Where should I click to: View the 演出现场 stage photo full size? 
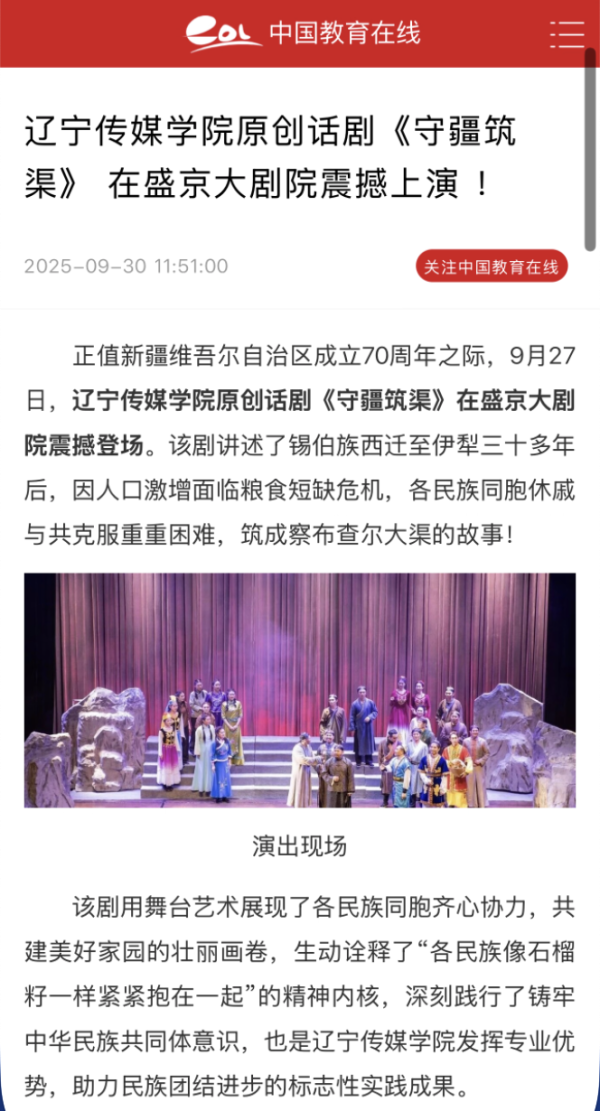[300, 690]
